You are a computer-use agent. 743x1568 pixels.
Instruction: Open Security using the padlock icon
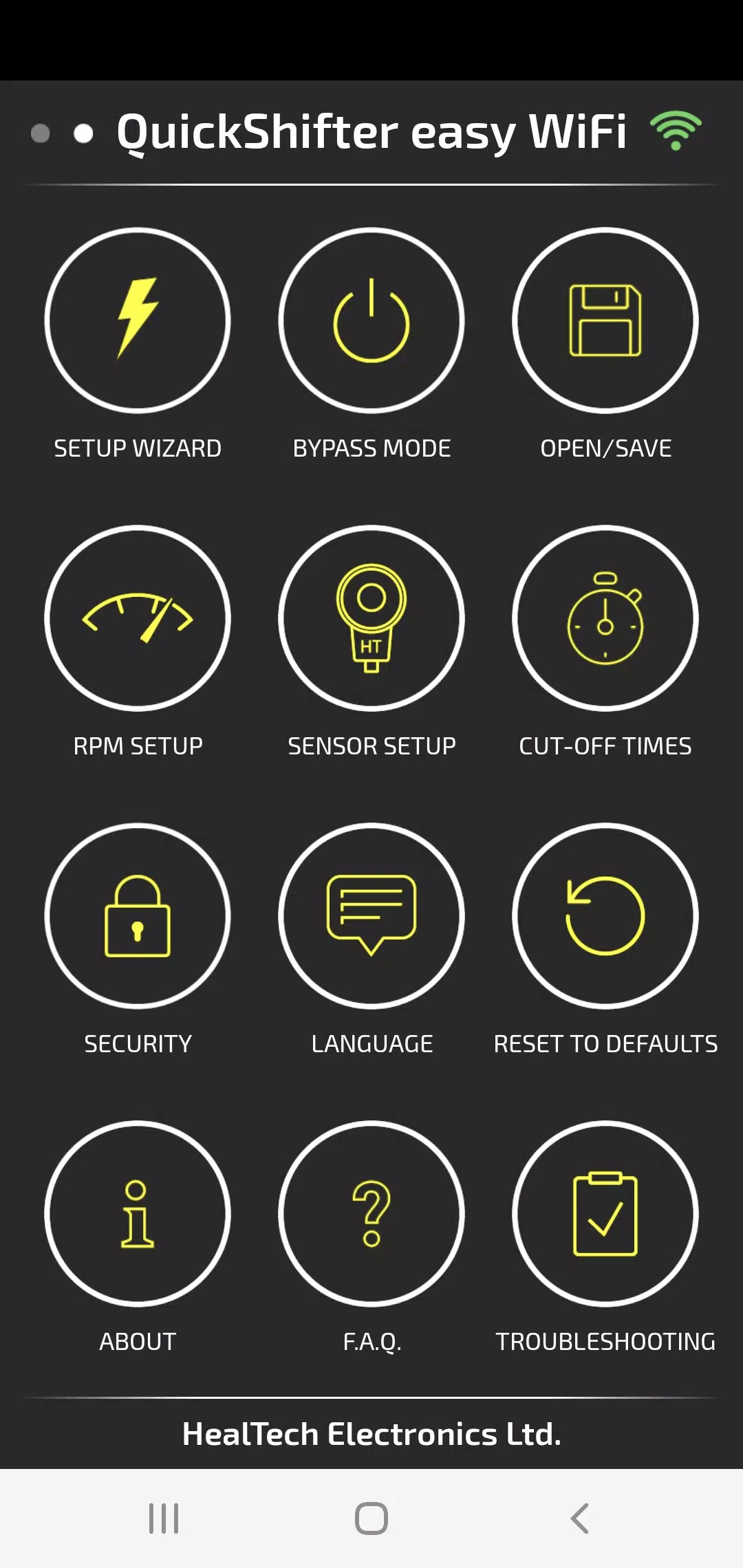(x=138, y=916)
